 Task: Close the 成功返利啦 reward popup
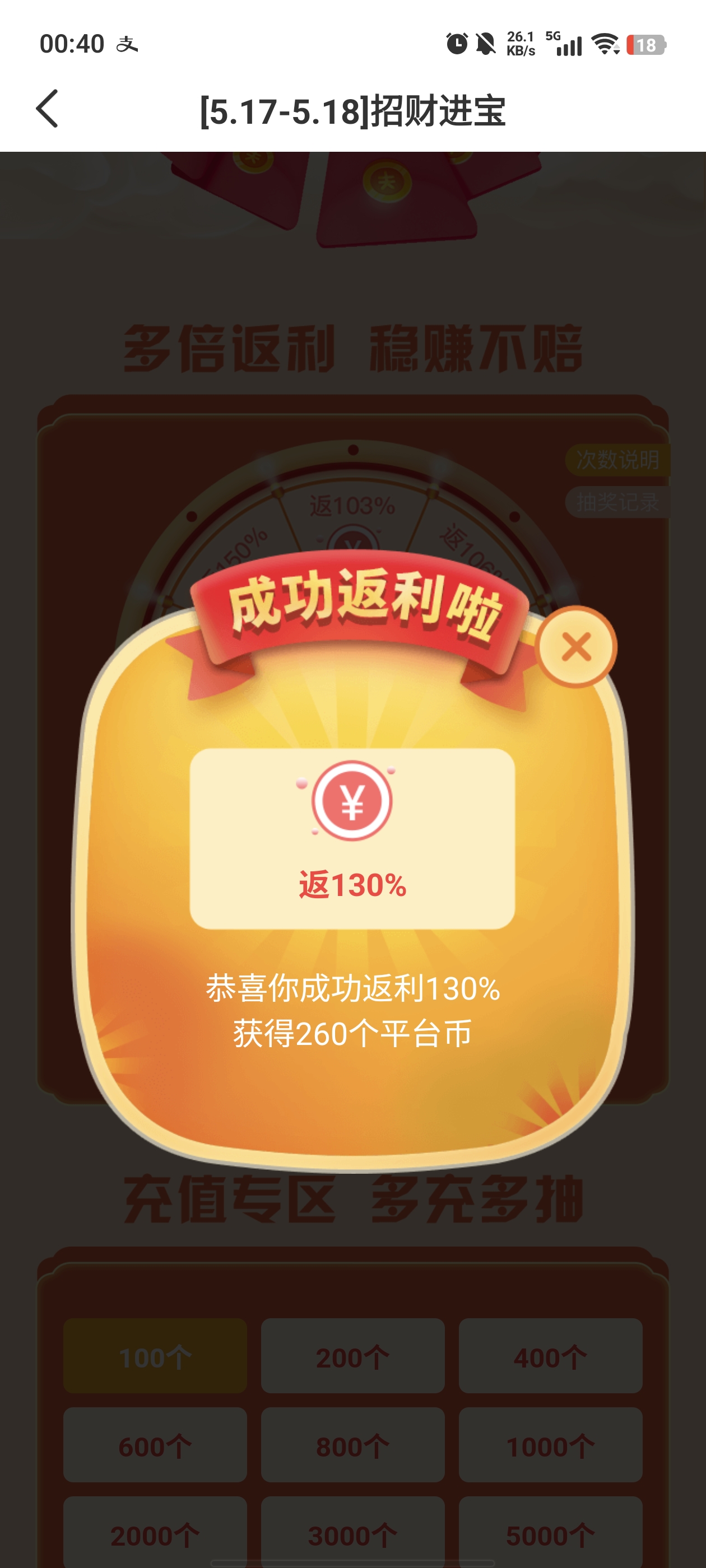[x=576, y=646]
